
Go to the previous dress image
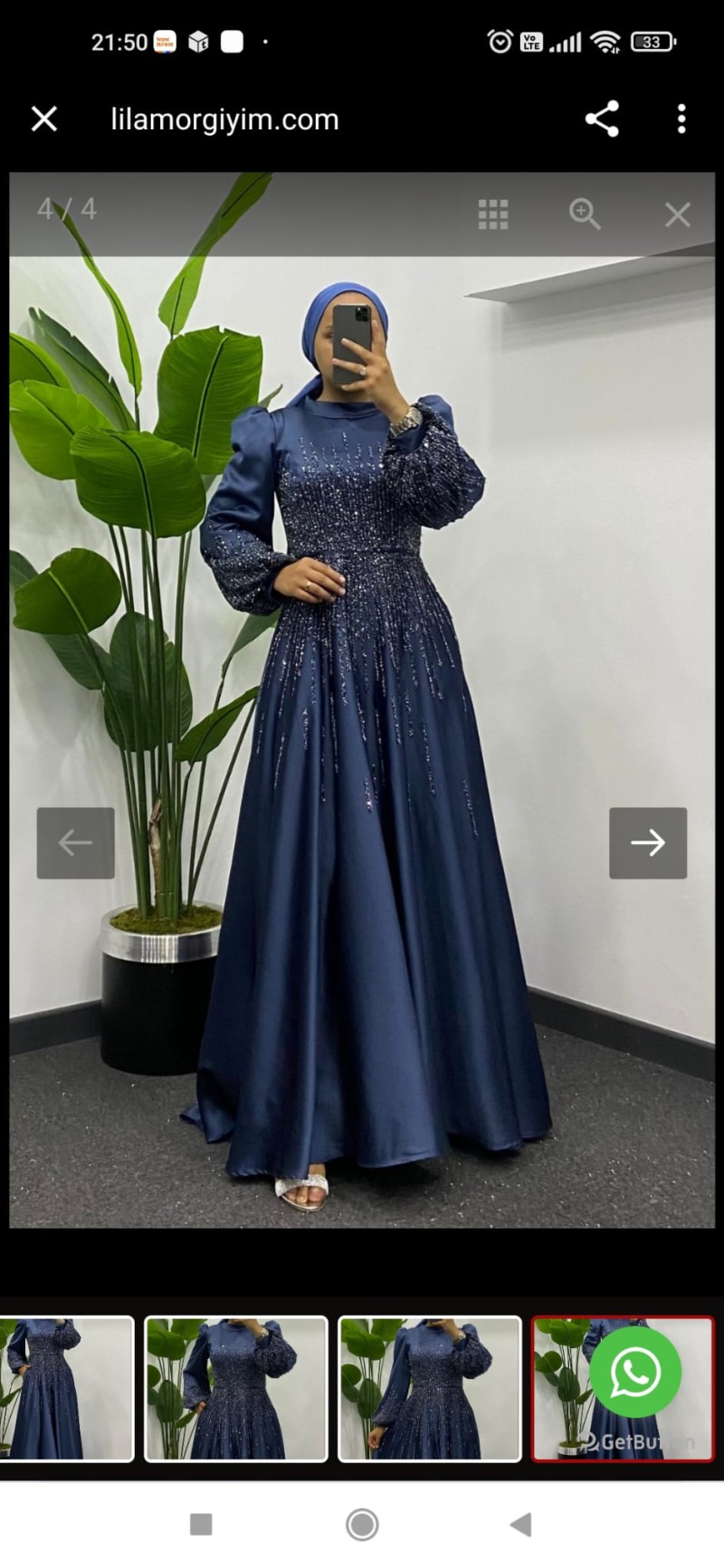(x=75, y=842)
